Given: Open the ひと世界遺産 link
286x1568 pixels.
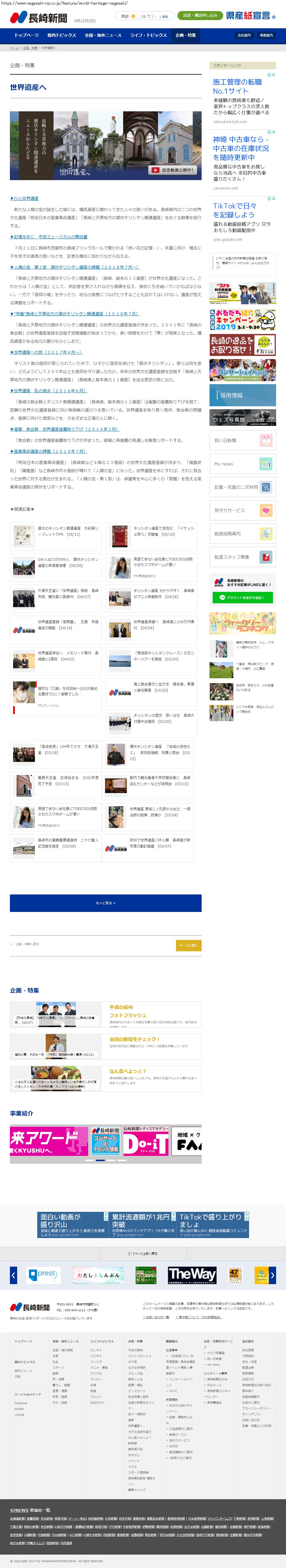Looking at the screenshot, I should coord(24,198).
